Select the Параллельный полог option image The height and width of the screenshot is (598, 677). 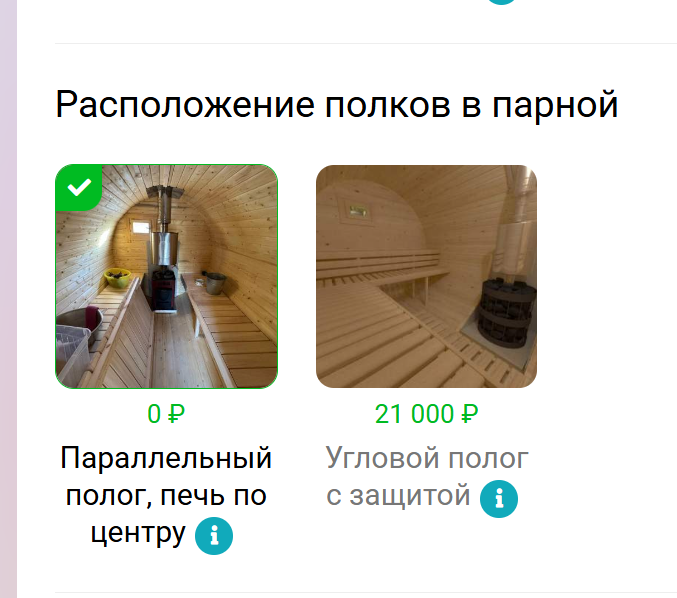click(x=166, y=276)
